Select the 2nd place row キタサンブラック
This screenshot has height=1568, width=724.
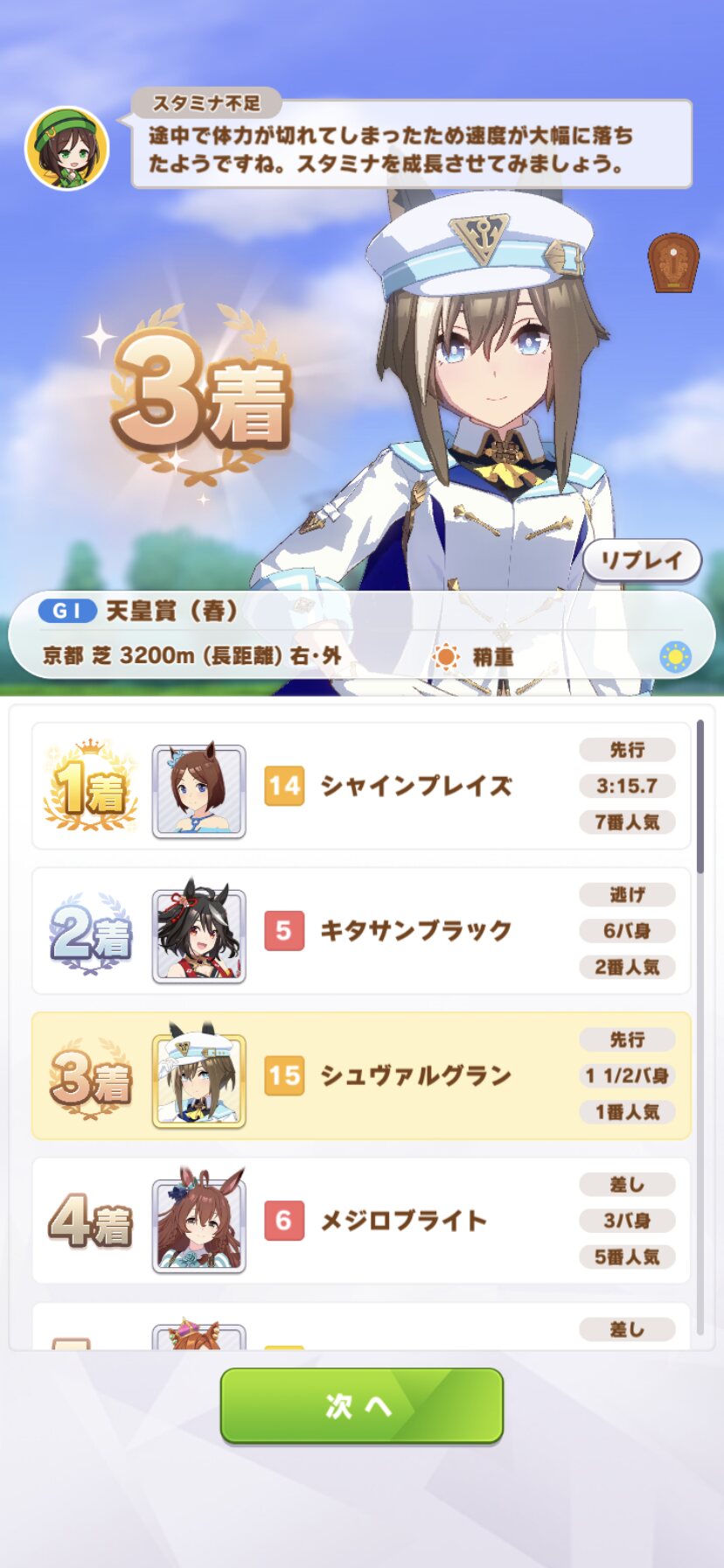tap(361, 931)
